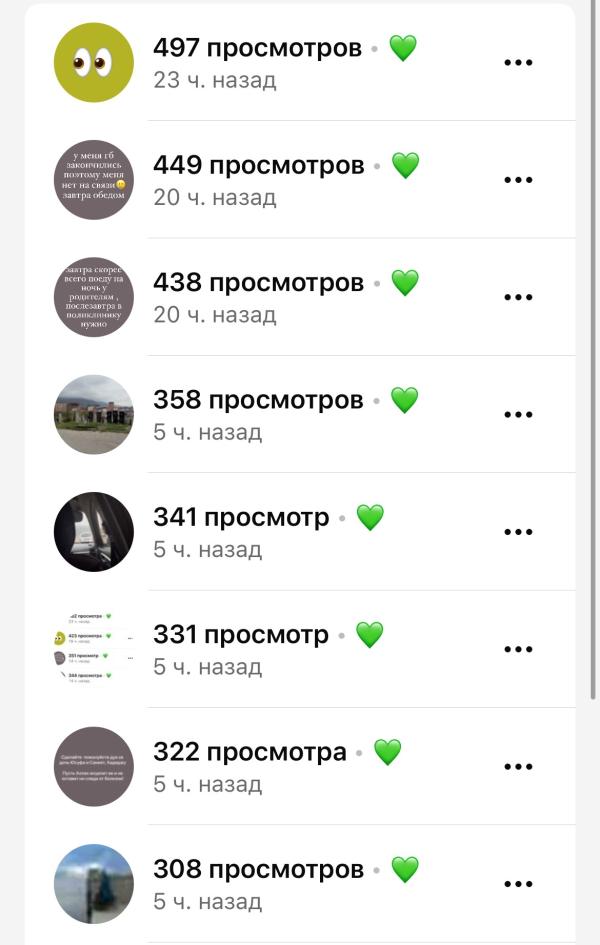Open the story with 322 views
Image resolution: width=600 pixels, height=945 pixels.
pyautogui.click(x=93, y=767)
